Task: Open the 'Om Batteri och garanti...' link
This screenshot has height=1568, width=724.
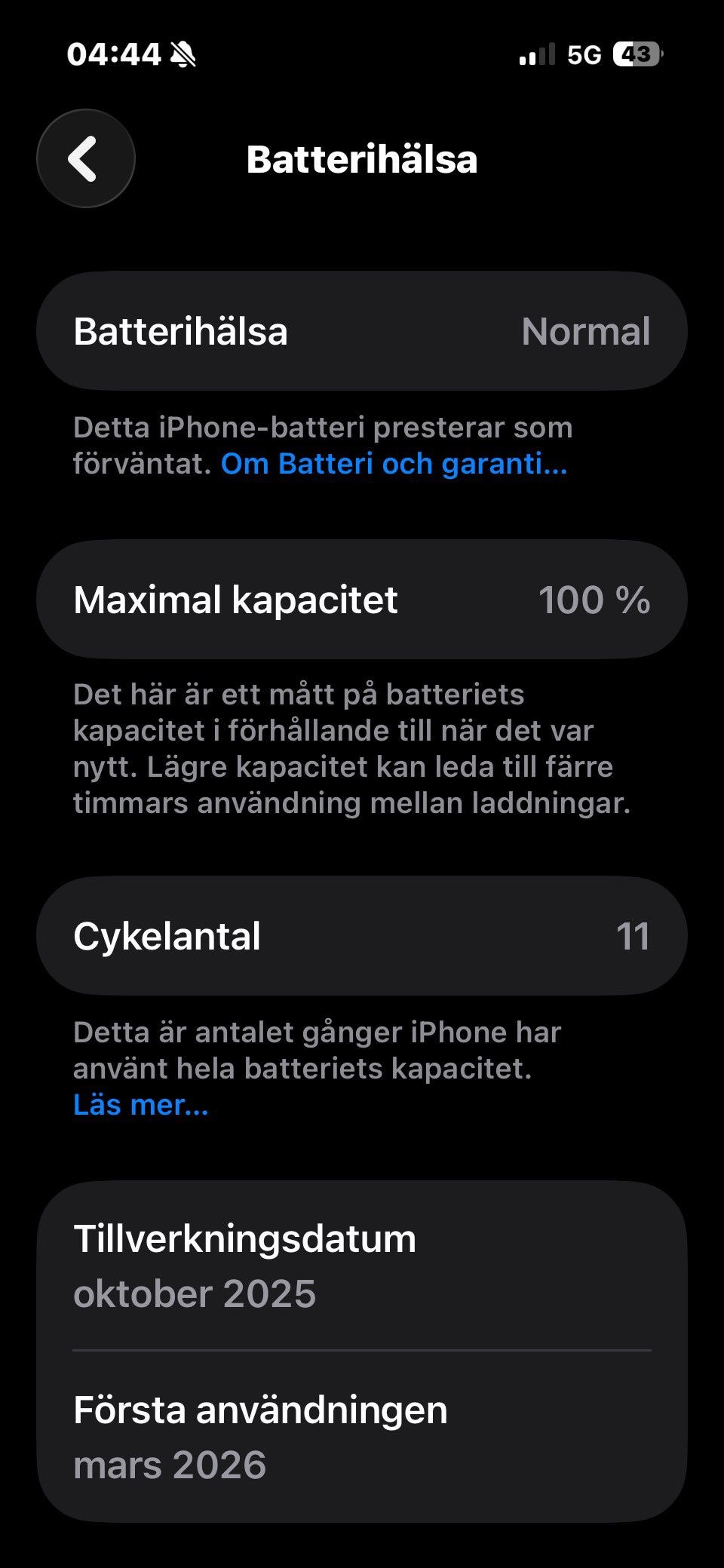Action: click(394, 464)
